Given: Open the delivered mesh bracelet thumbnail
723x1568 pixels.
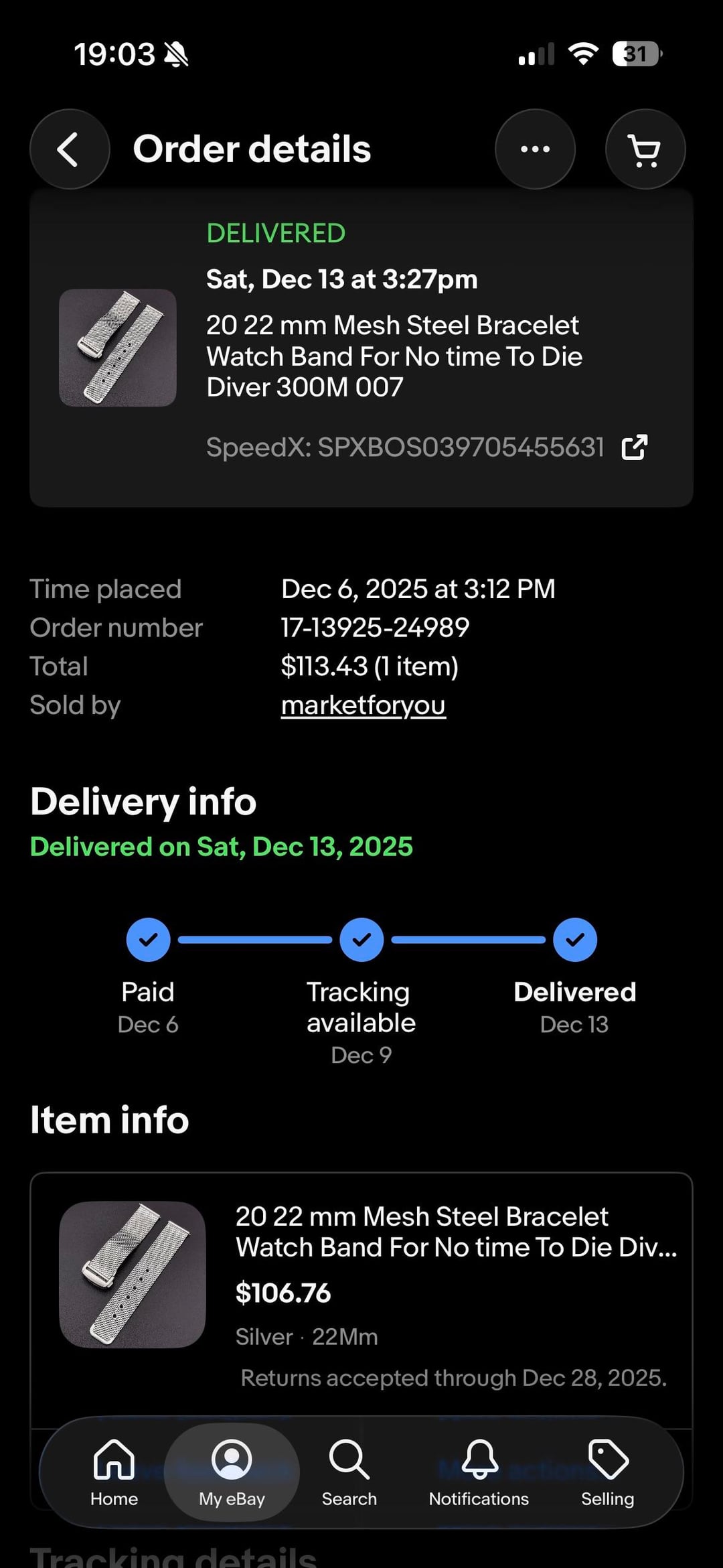Looking at the screenshot, I should coord(118,348).
